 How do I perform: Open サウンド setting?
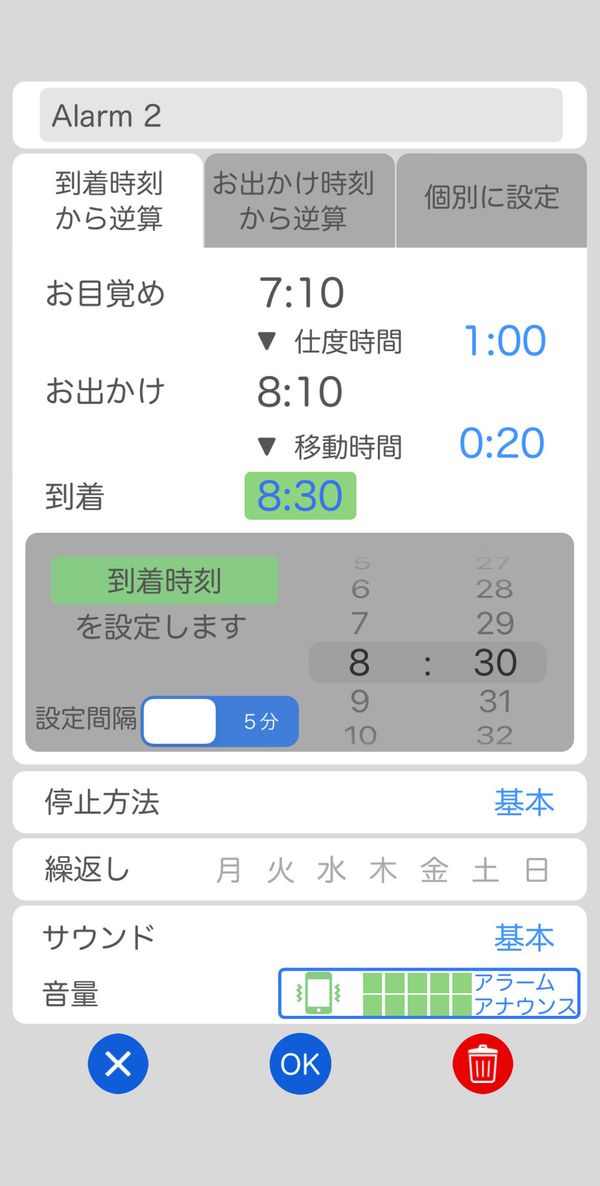pyautogui.click(x=300, y=938)
